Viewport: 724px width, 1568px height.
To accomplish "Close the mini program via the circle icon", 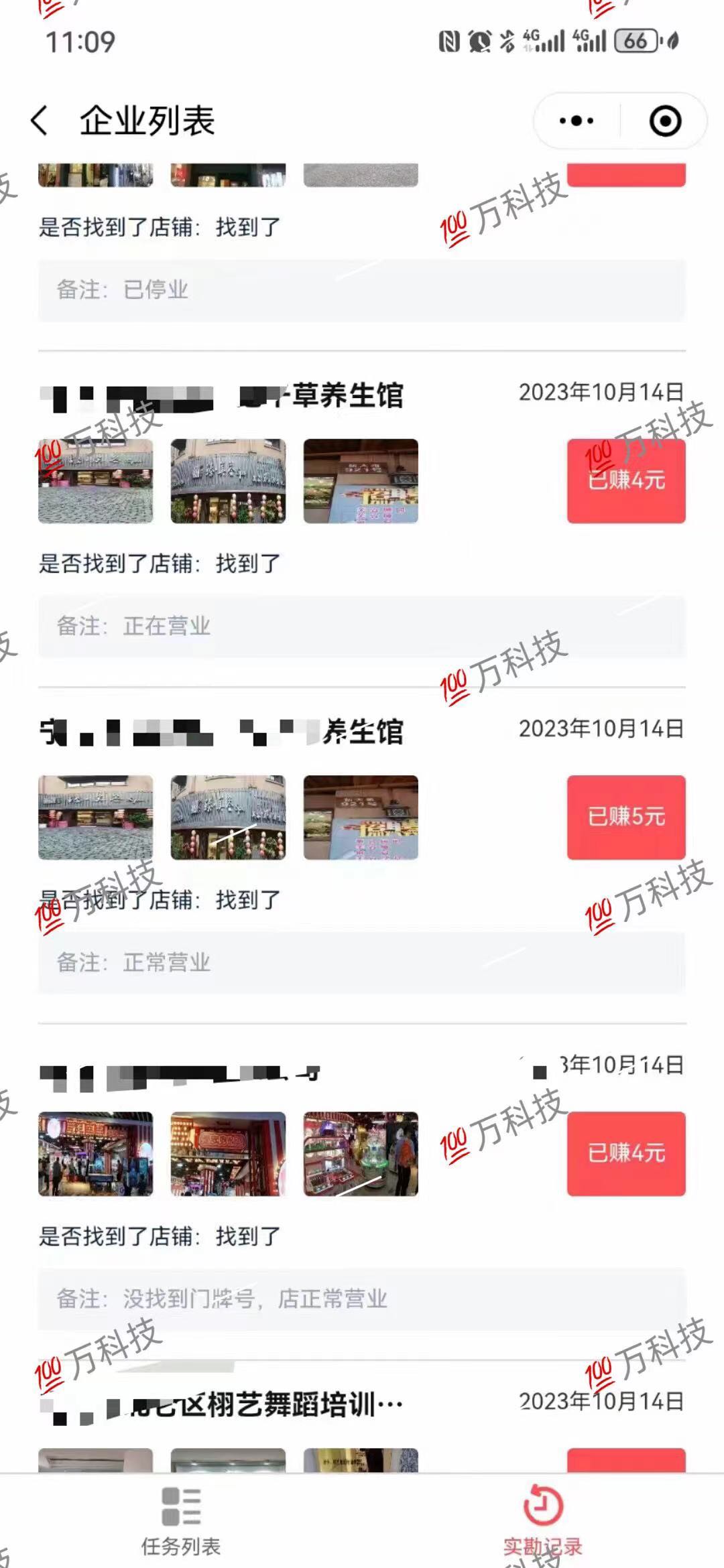I will [x=665, y=121].
